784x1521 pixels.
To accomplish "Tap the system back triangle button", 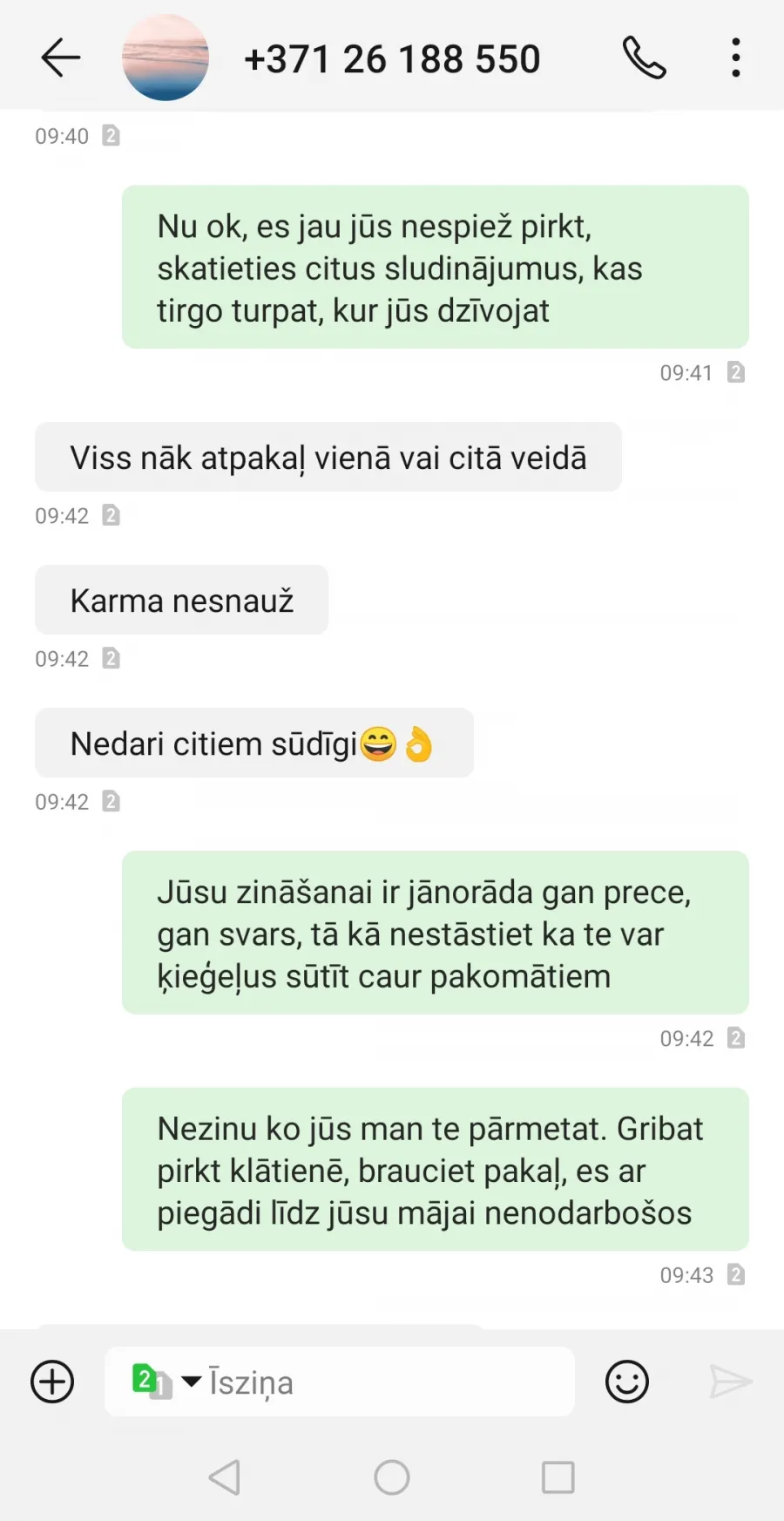I will tap(225, 1477).
